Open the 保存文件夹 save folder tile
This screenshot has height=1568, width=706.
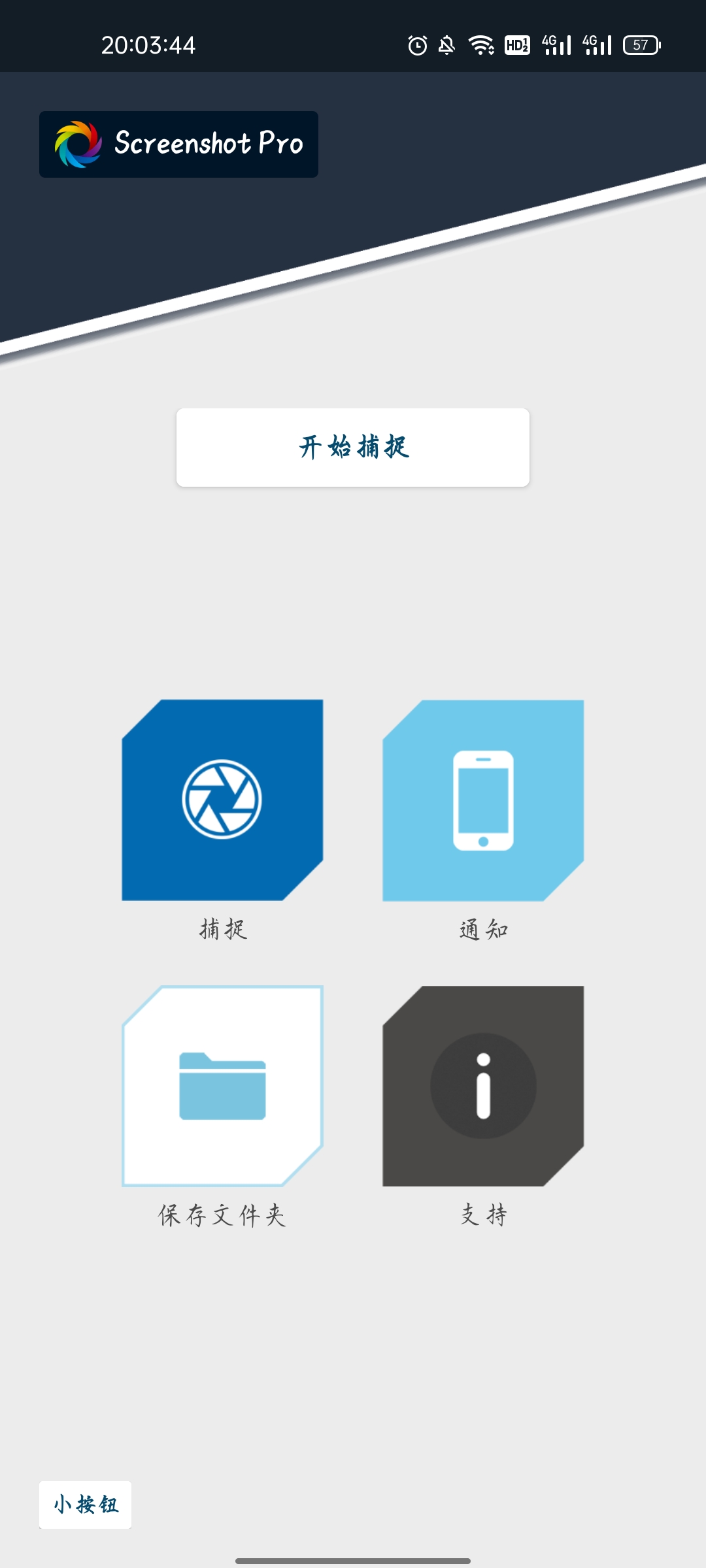point(222,1086)
